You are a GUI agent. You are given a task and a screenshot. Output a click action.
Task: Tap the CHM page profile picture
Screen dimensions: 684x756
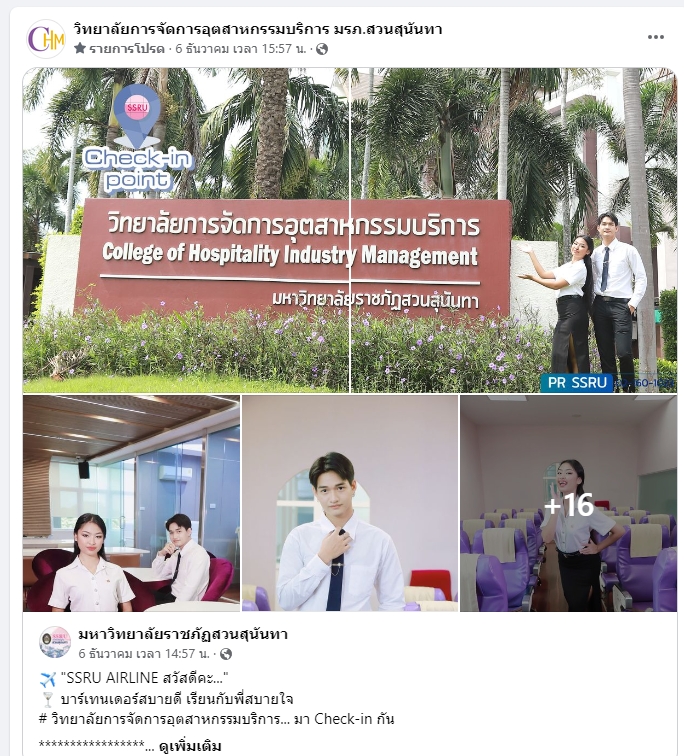coord(46,38)
